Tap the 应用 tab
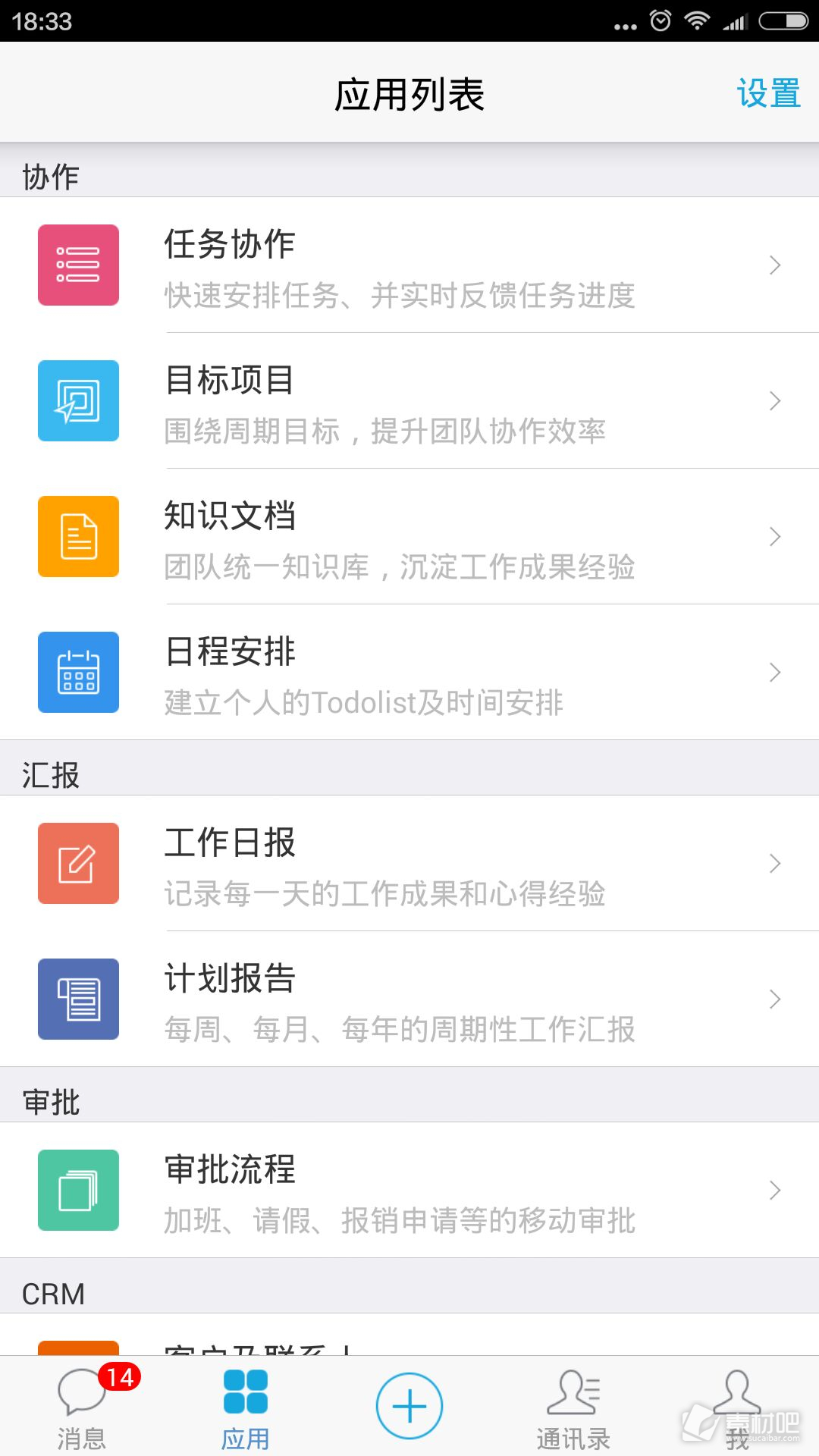 (246, 1407)
